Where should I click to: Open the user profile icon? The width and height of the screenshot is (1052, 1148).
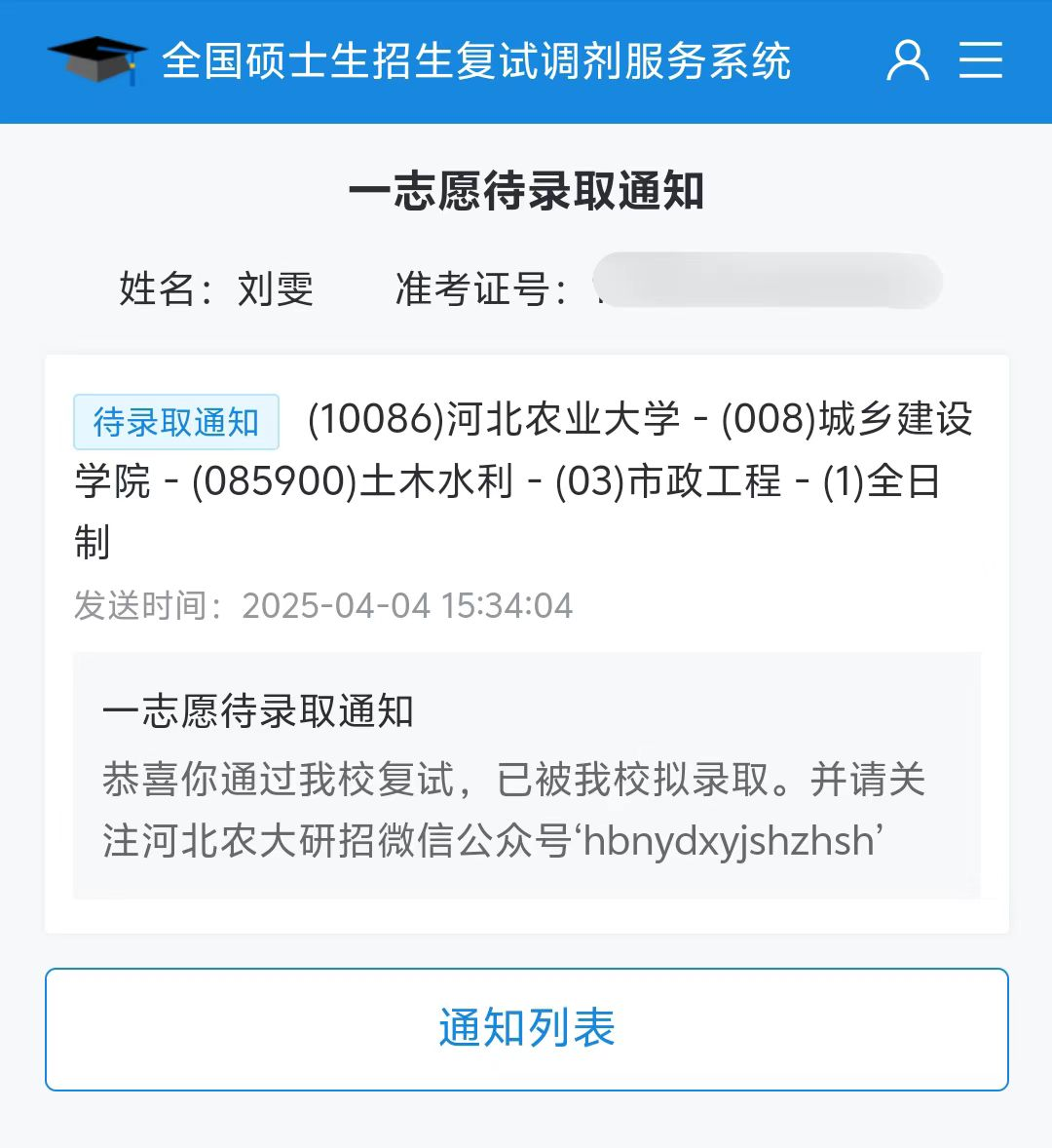click(x=907, y=60)
